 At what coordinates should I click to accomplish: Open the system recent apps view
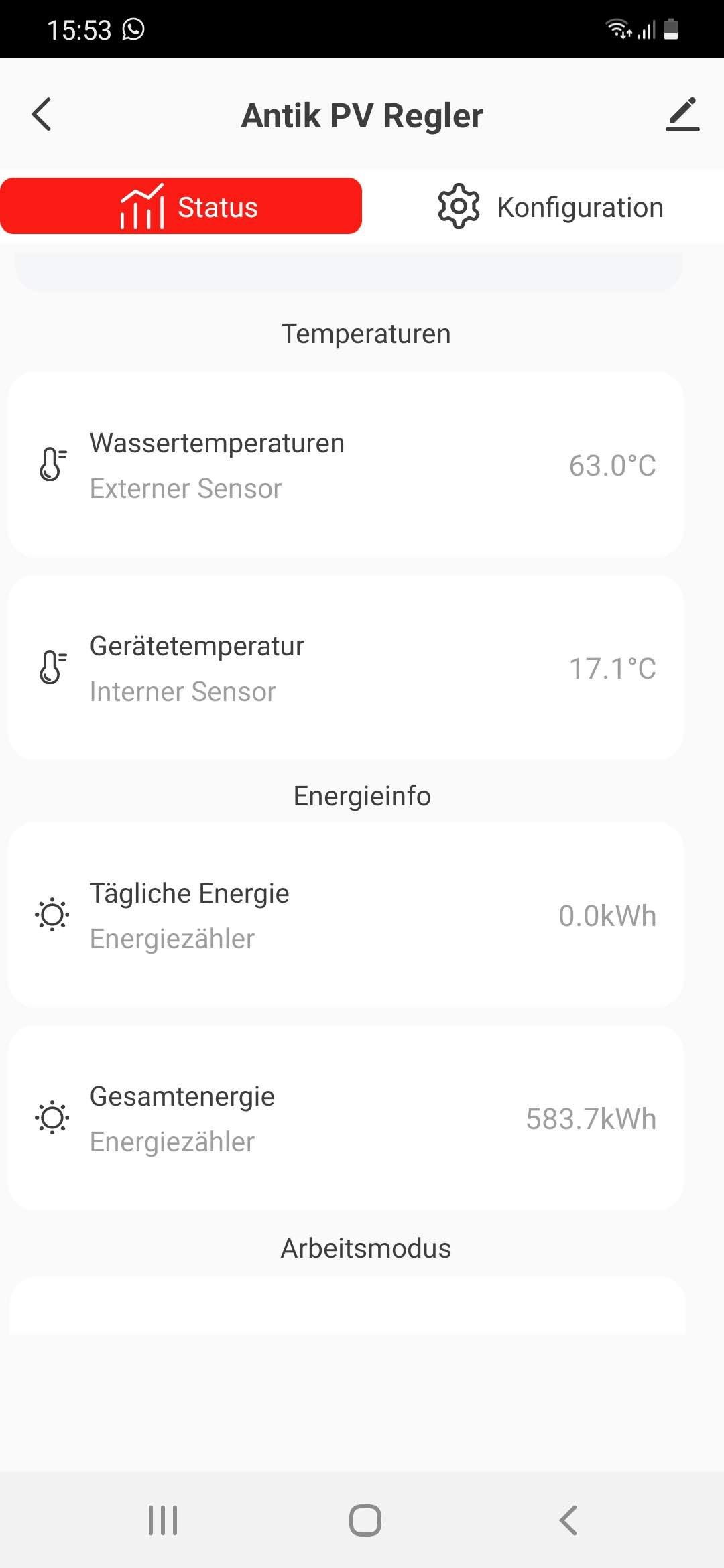(163, 1520)
